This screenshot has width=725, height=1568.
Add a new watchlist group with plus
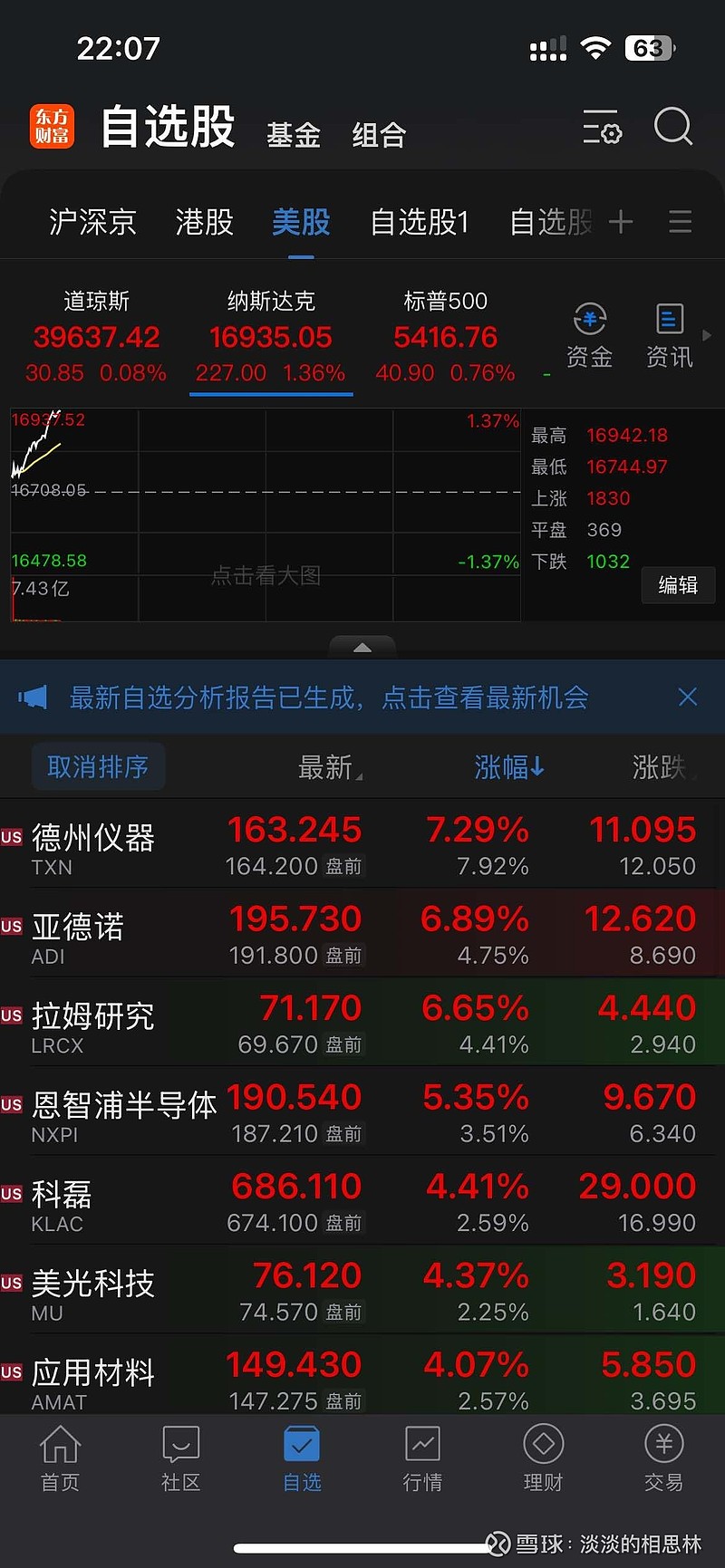pos(621,222)
